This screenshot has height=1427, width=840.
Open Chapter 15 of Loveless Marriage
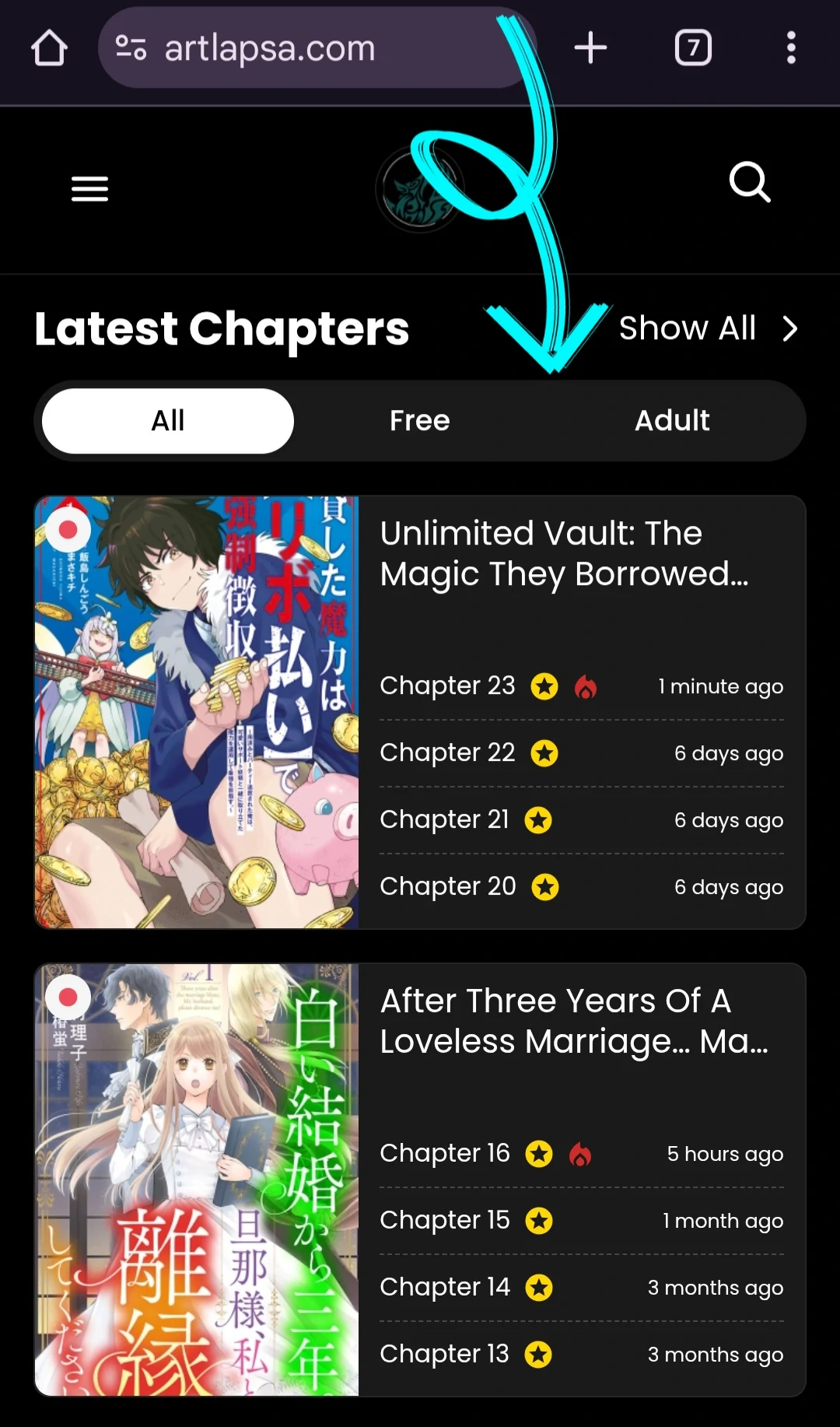tap(444, 1220)
